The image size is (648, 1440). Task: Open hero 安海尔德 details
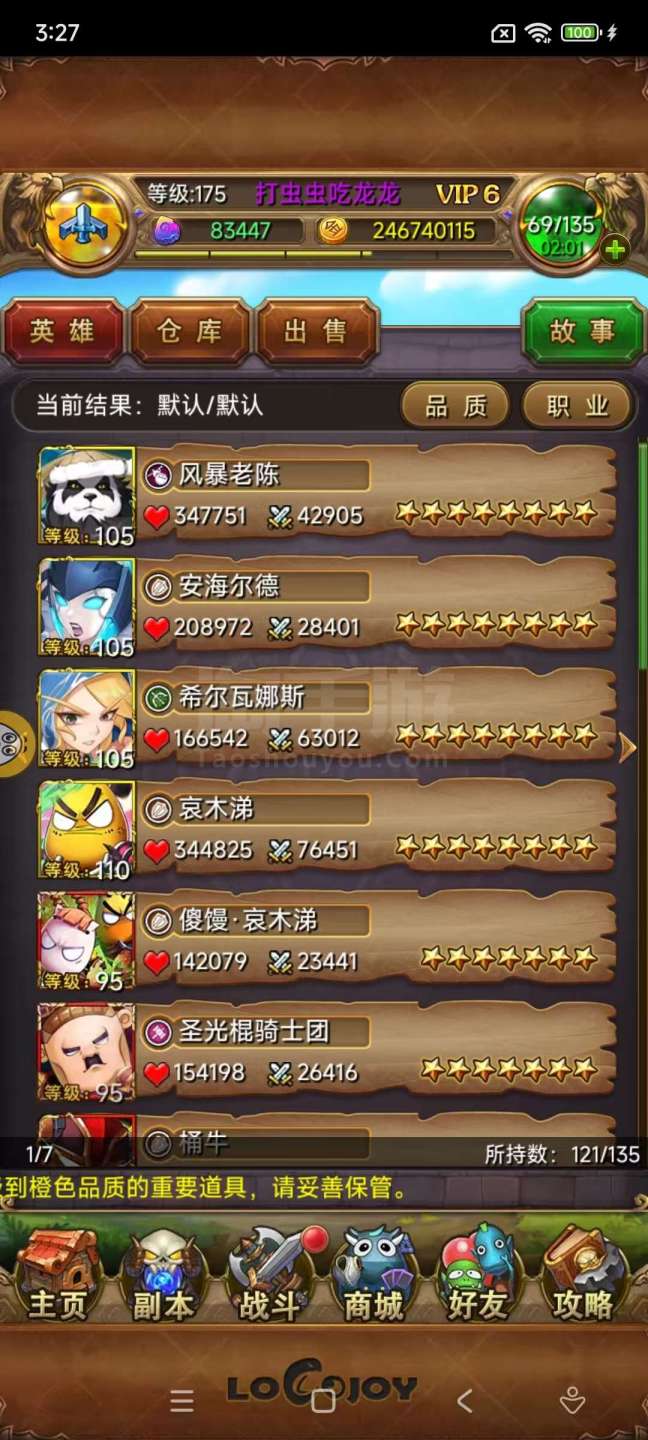point(330,606)
